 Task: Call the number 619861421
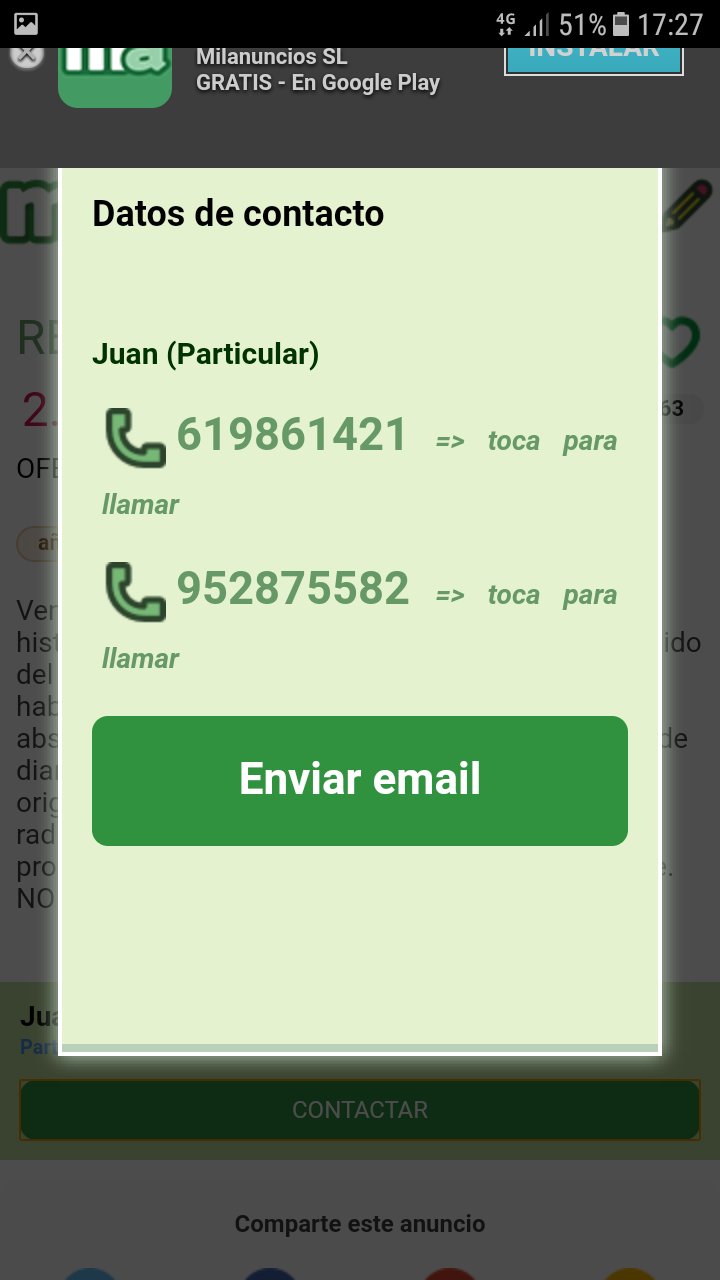[292, 436]
